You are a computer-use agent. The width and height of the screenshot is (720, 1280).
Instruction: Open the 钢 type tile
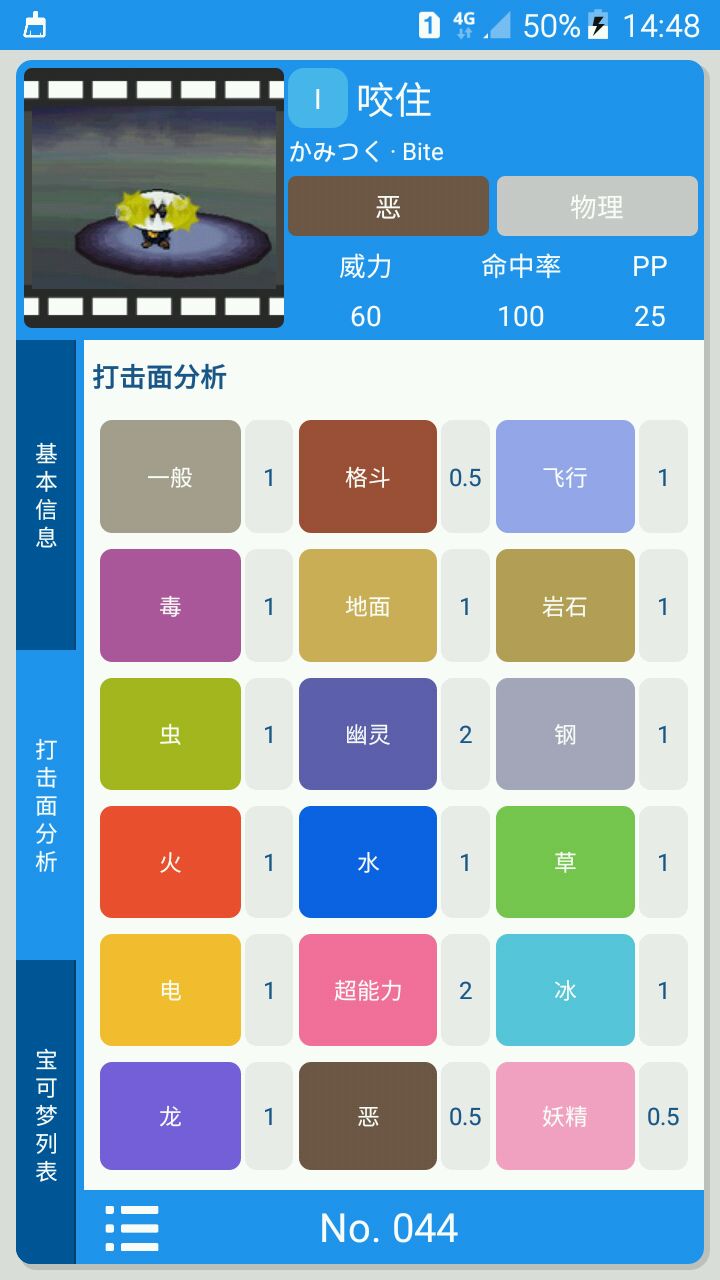tap(565, 734)
